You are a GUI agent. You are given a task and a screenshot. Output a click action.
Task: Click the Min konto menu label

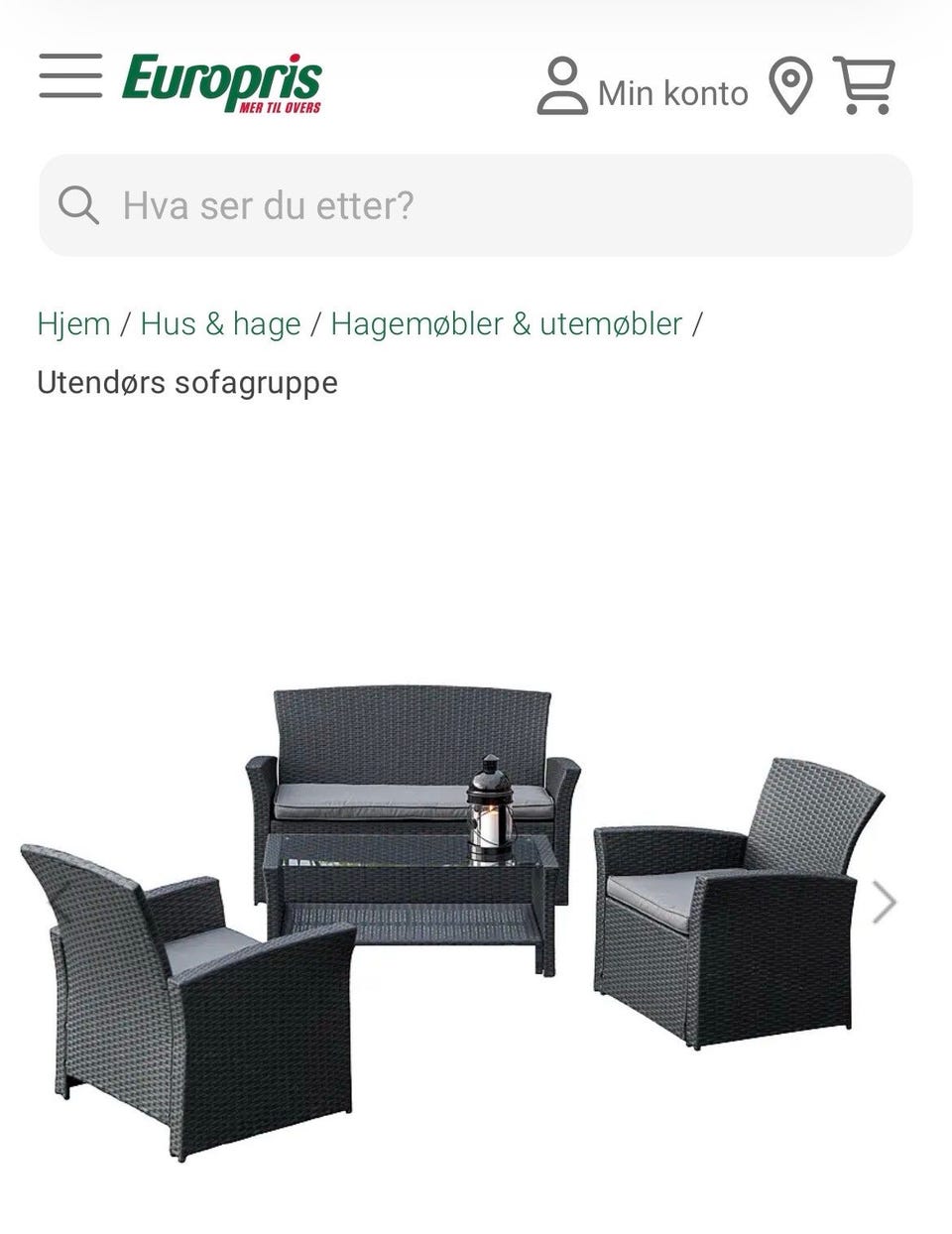pyautogui.click(x=672, y=93)
